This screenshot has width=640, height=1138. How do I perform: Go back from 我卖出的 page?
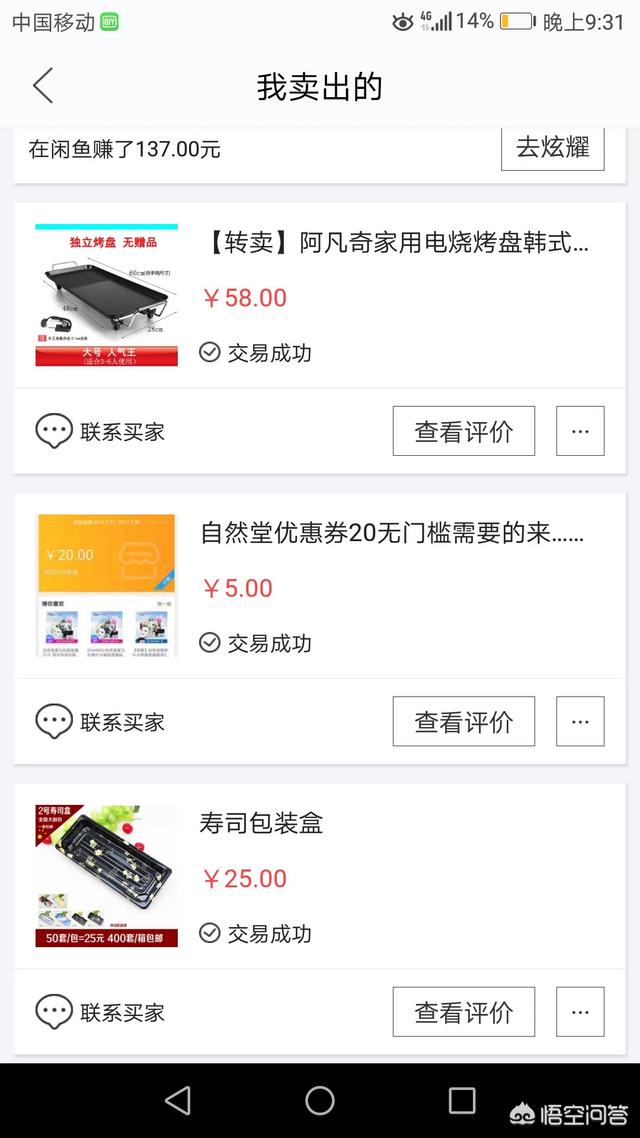[x=42, y=86]
